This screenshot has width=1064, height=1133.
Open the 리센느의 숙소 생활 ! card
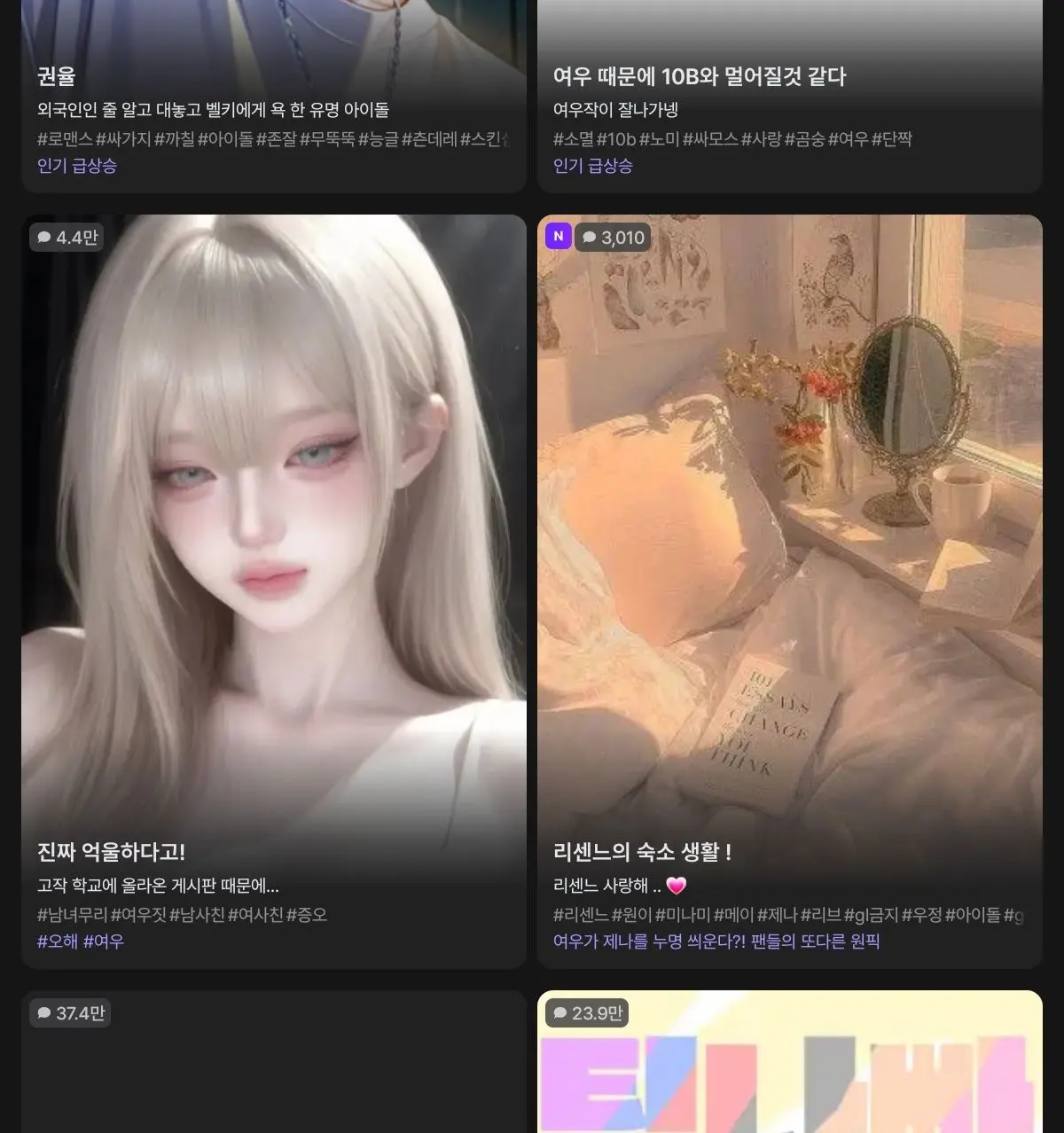tap(790, 591)
